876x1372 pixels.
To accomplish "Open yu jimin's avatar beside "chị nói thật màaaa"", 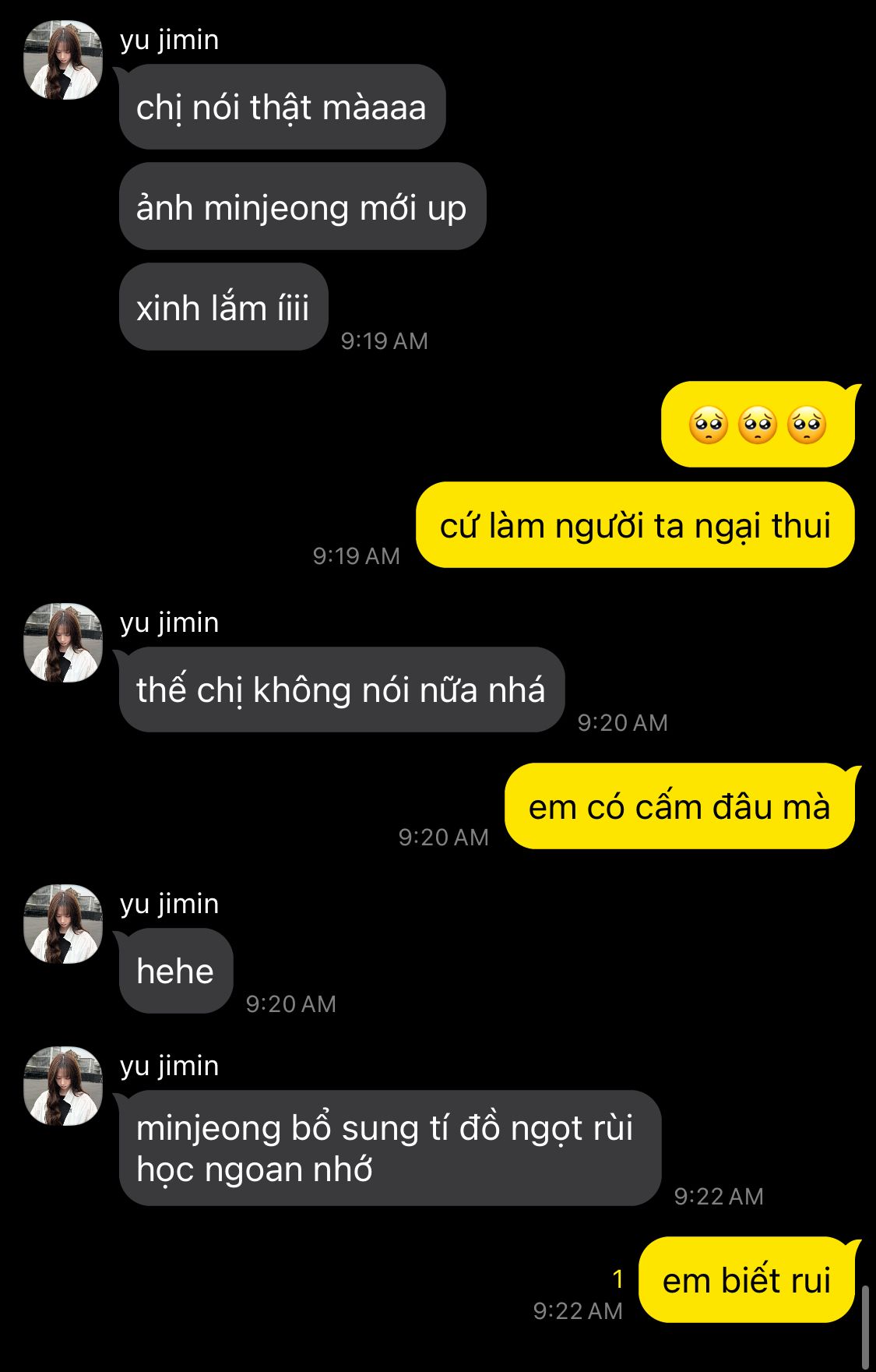I will tap(63, 61).
